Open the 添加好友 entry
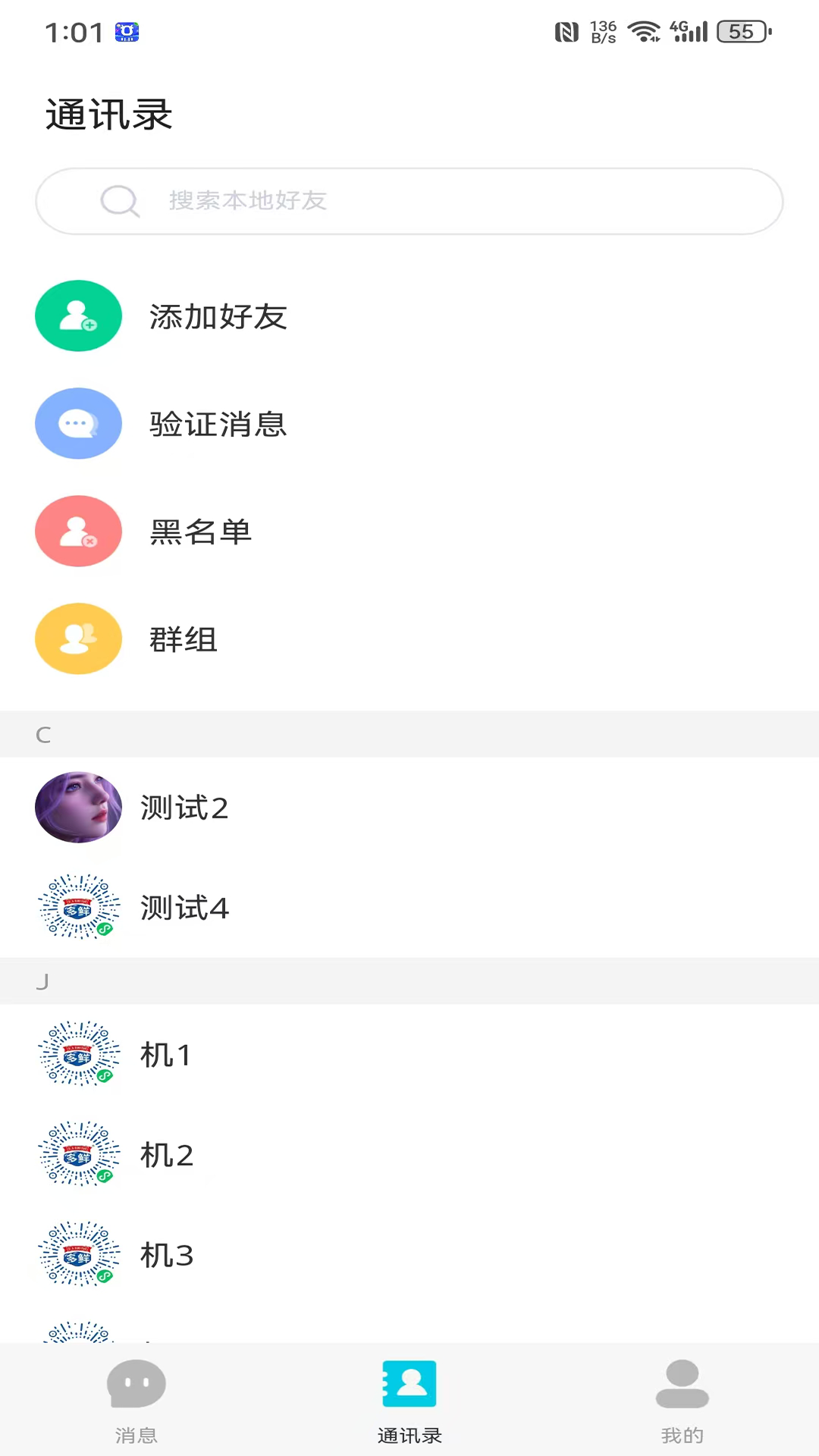This screenshot has height=1456, width=819. (x=218, y=318)
